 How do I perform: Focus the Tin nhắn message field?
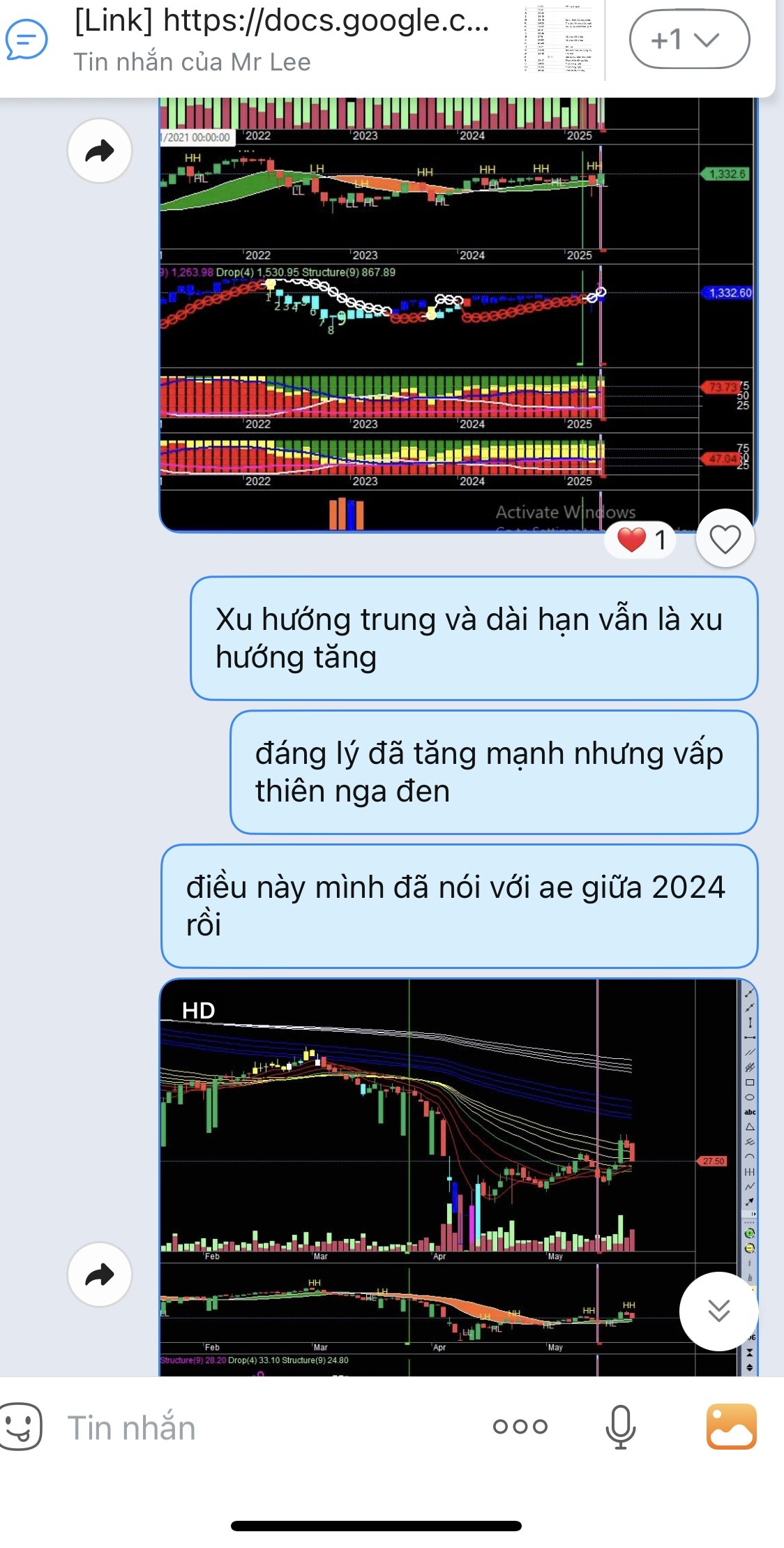click(x=265, y=1427)
